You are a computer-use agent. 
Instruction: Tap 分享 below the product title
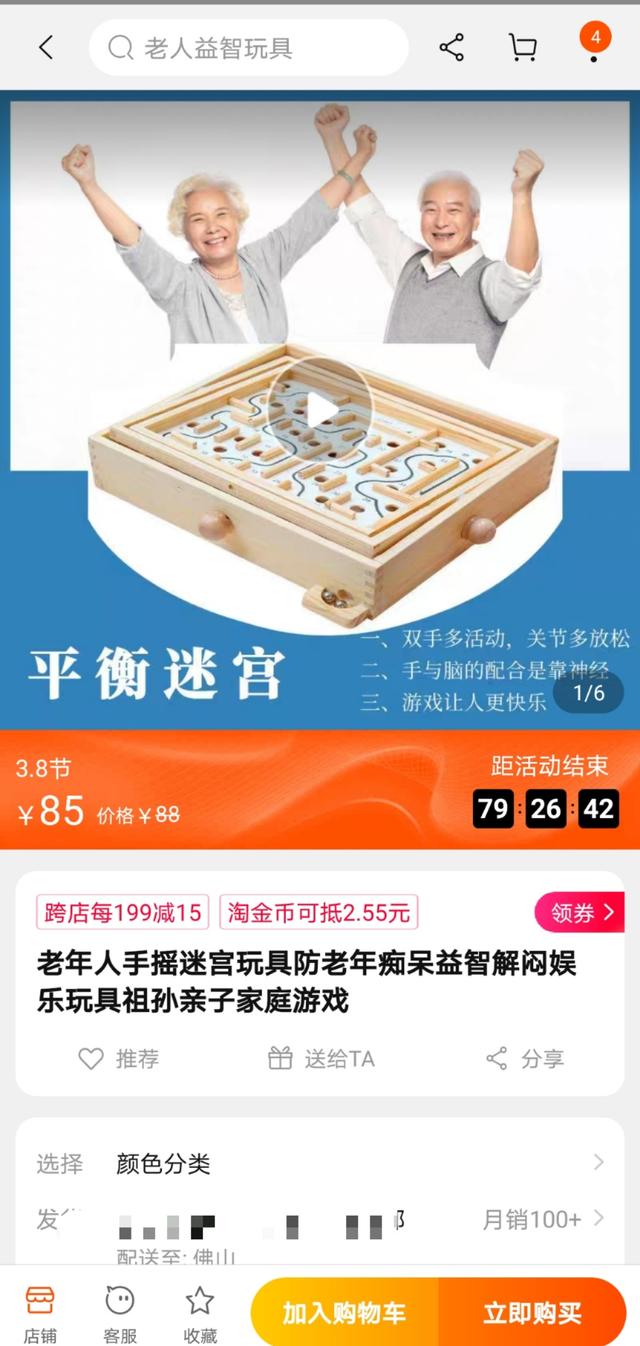(x=525, y=1059)
